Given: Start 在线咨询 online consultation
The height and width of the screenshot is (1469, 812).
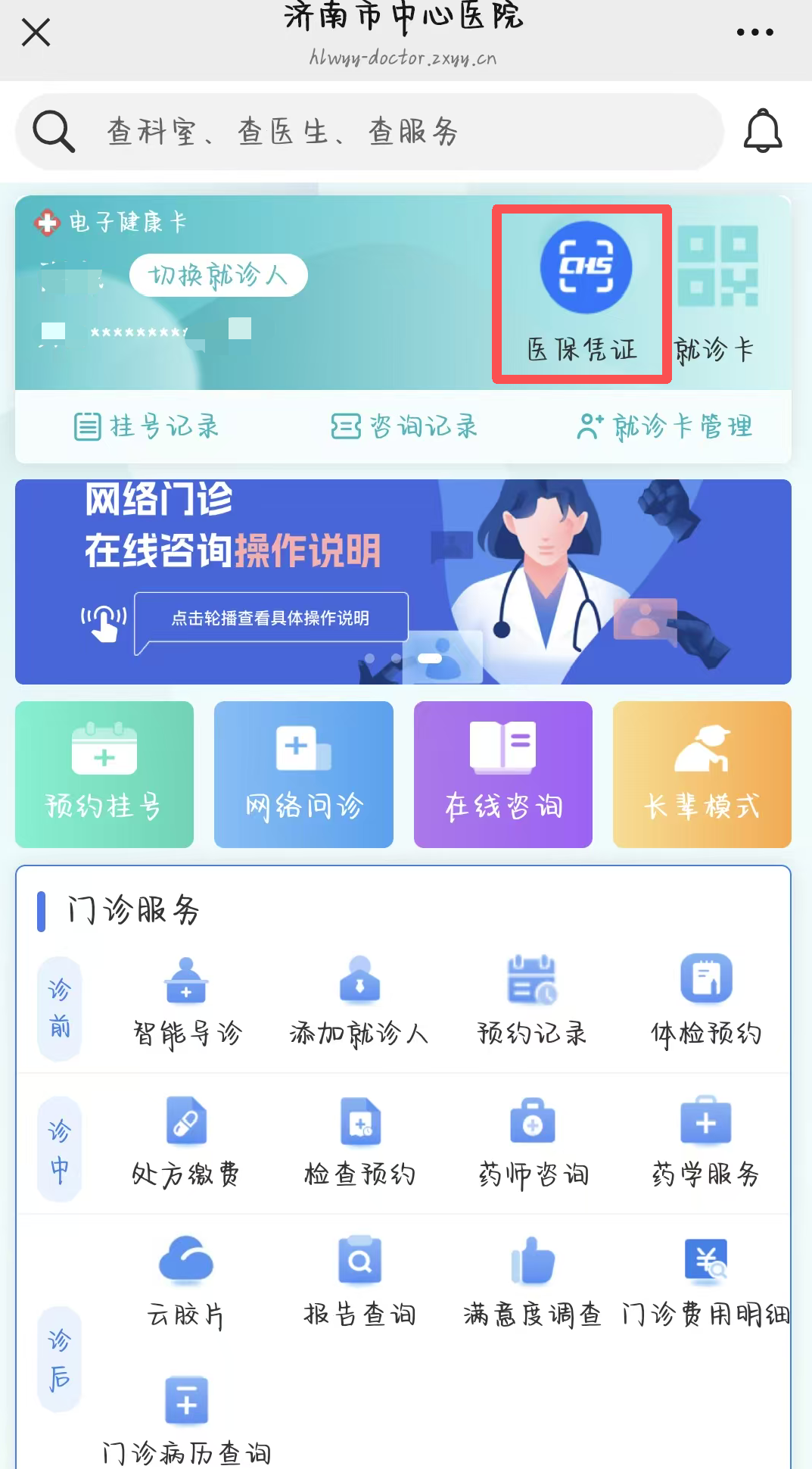Looking at the screenshot, I should [502, 774].
